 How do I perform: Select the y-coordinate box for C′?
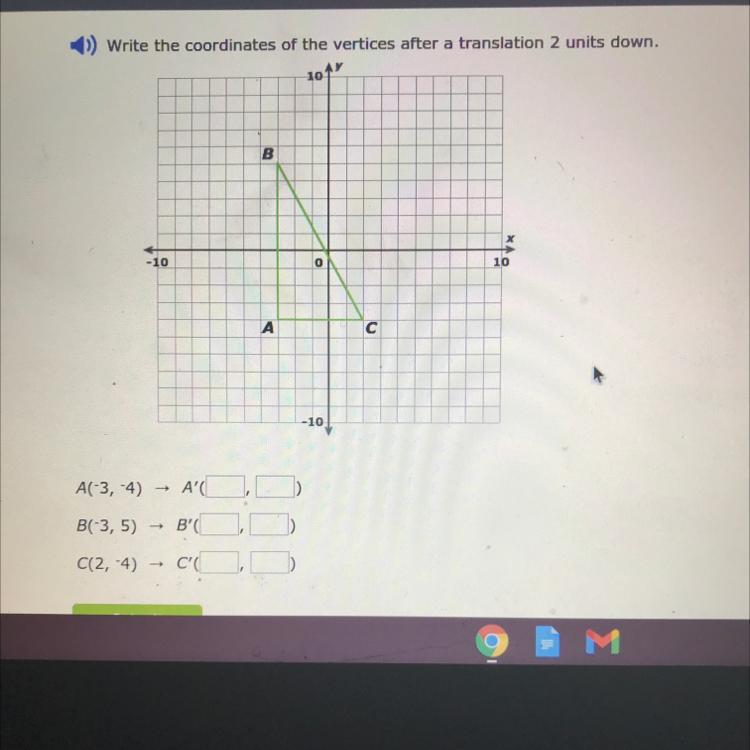pyautogui.click(x=270, y=562)
